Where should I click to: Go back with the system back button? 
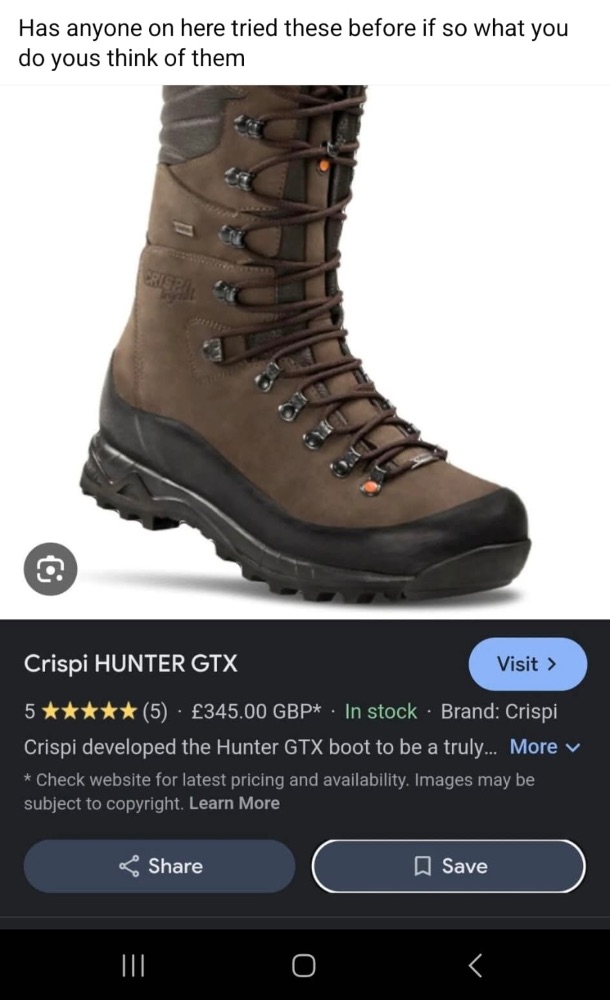tap(475, 964)
